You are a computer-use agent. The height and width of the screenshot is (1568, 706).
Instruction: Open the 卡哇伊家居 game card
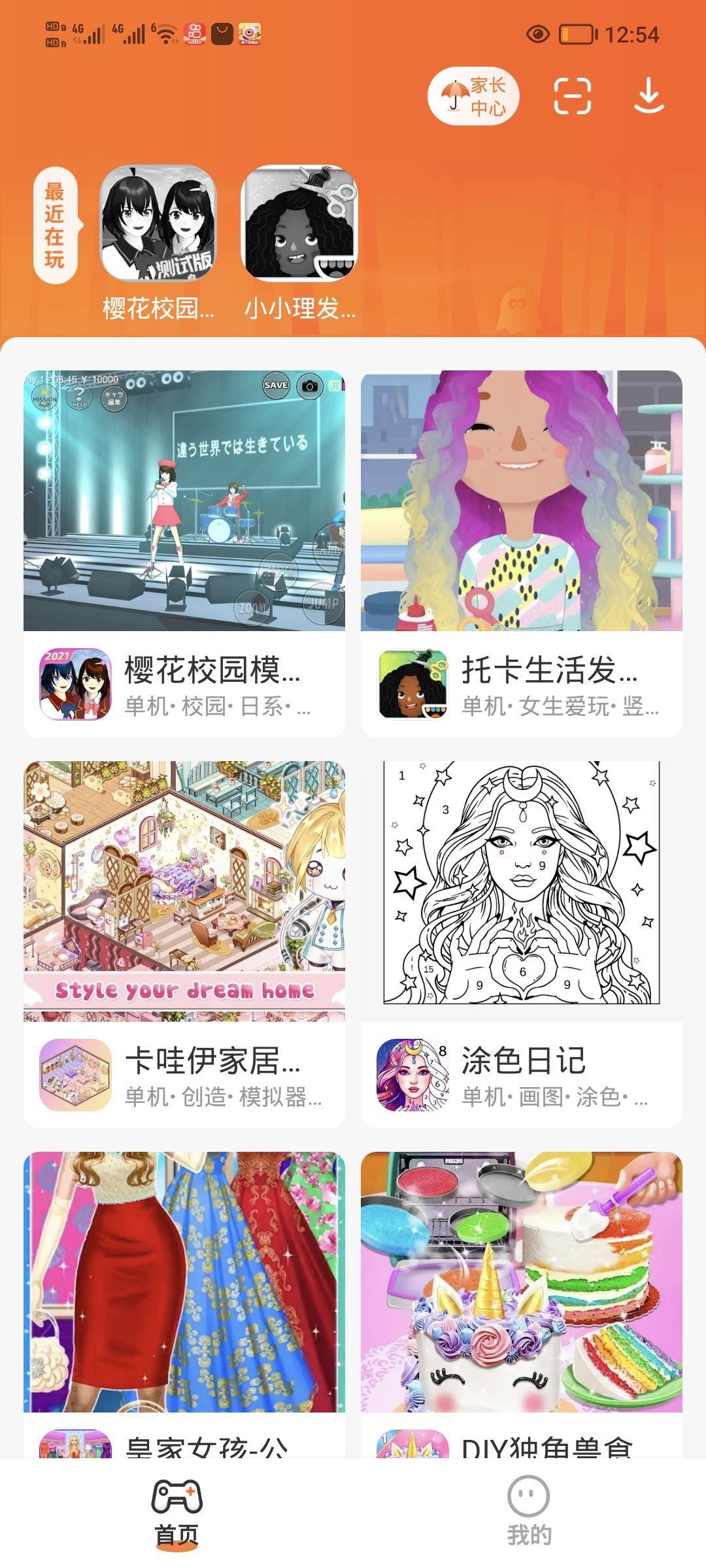click(184, 943)
